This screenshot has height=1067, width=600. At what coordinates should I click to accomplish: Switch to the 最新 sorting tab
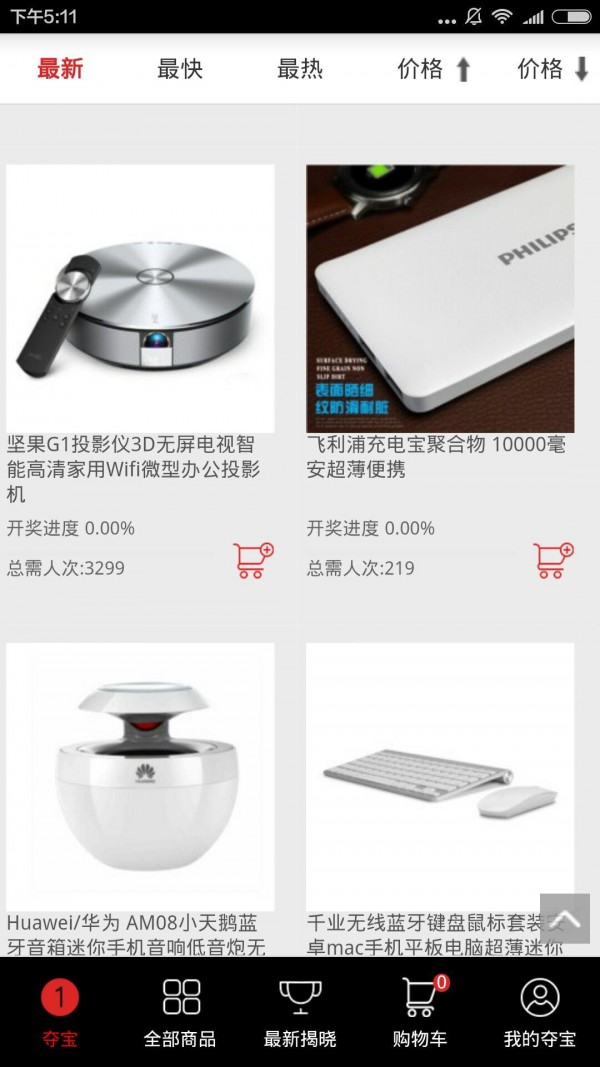pos(60,69)
